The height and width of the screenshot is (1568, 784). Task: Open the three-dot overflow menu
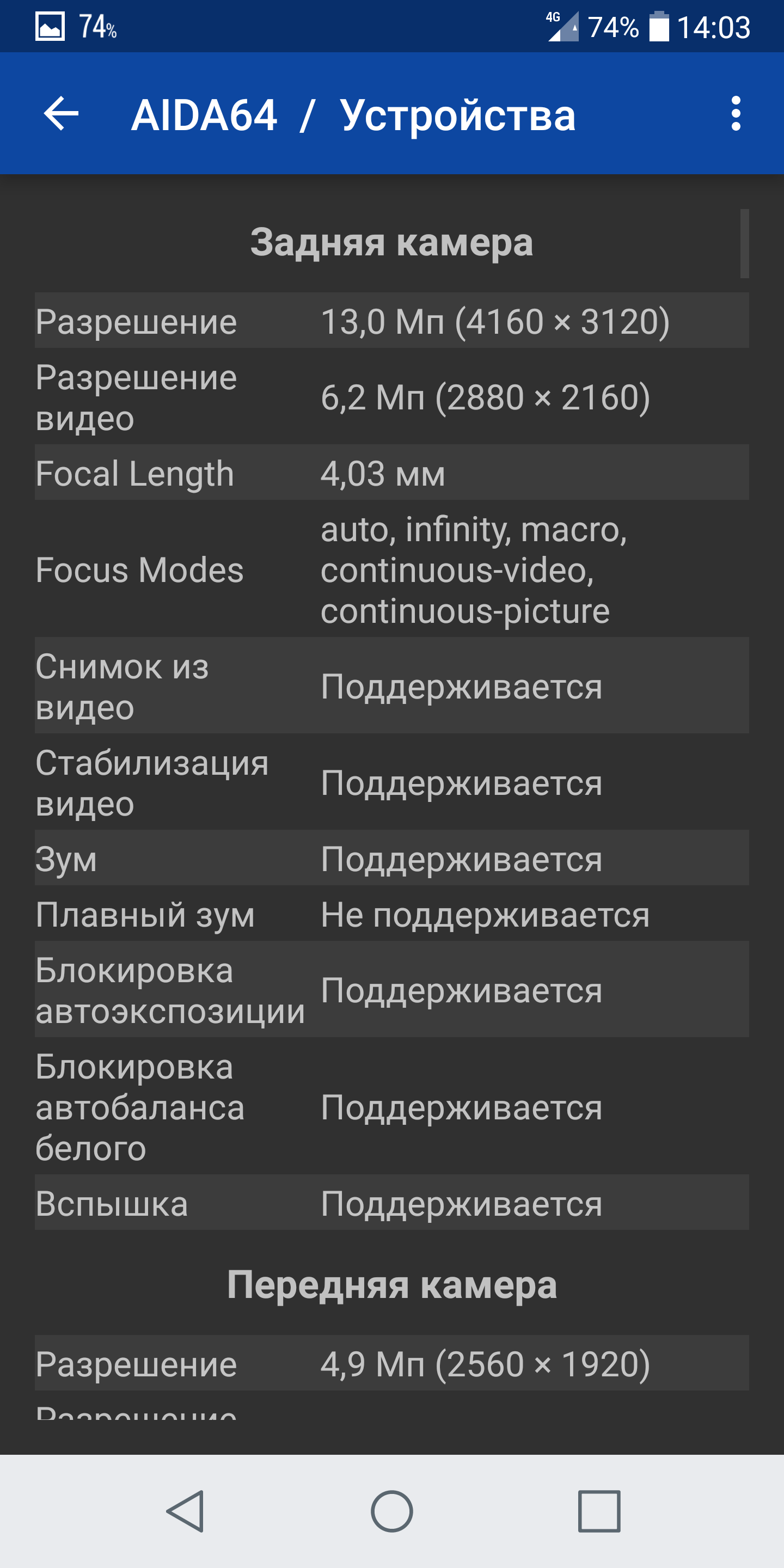[736, 113]
